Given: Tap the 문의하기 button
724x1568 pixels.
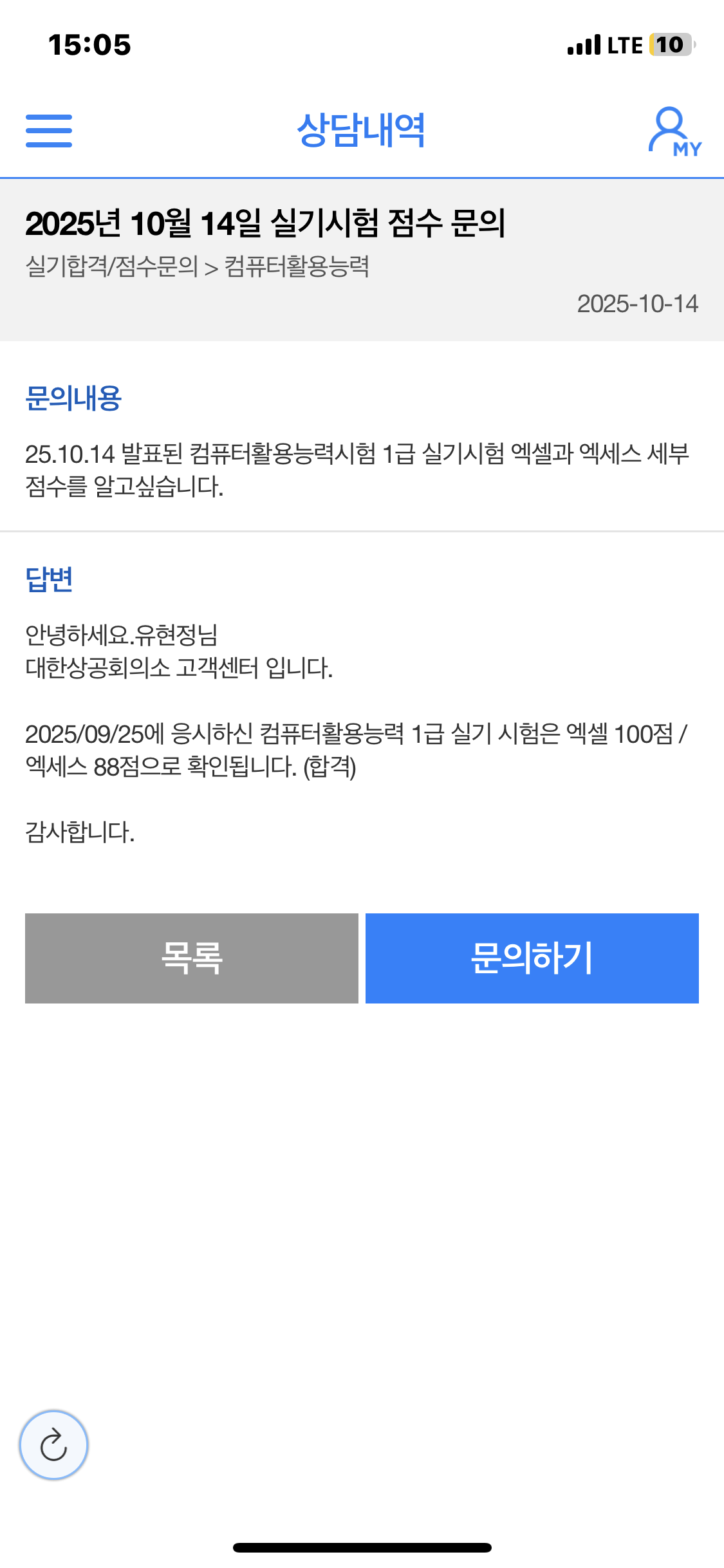Looking at the screenshot, I should click(x=532, y=958).
